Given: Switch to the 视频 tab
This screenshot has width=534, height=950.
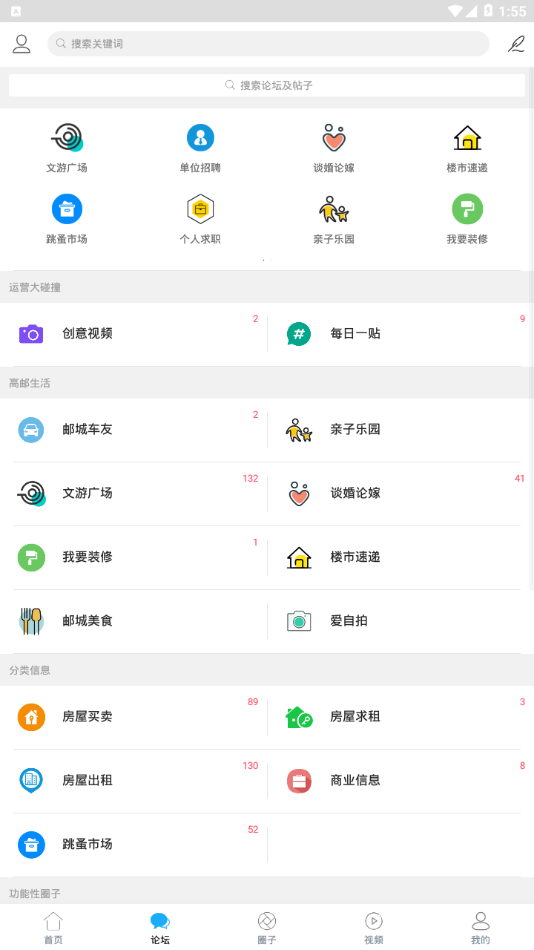Looking at the screenshot, I should pos(373,928).
